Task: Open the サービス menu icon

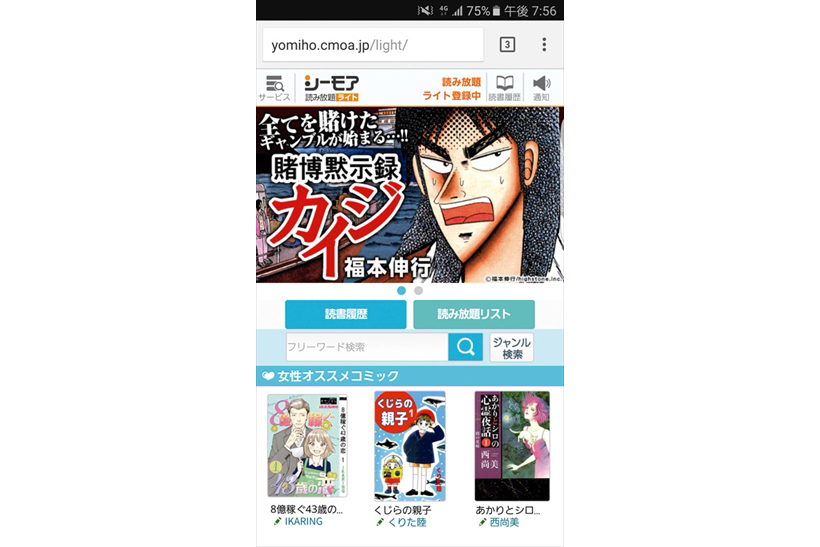Action: tap(274, 88)
